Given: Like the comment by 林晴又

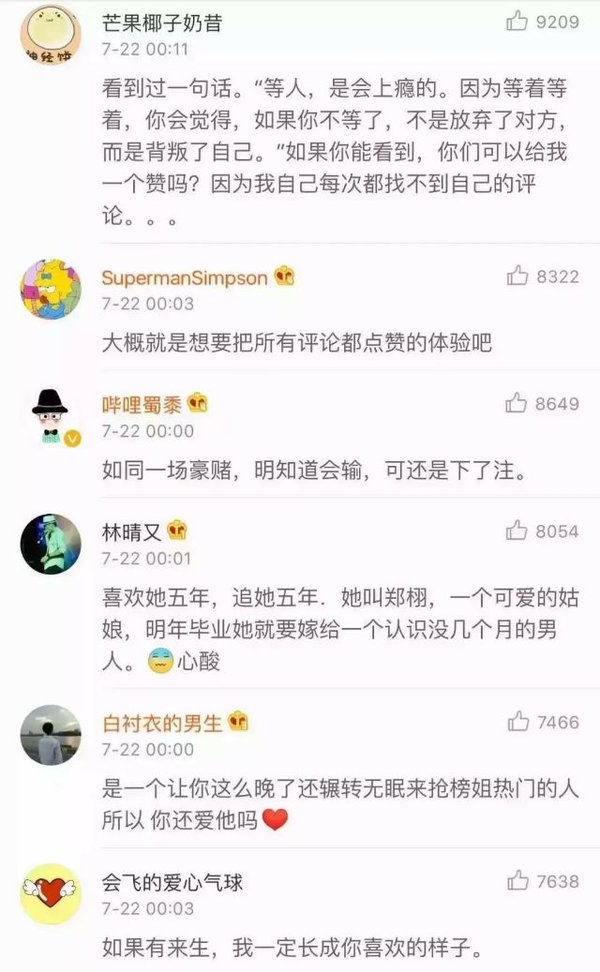Looking at the screenshot, I should [516, 531].
